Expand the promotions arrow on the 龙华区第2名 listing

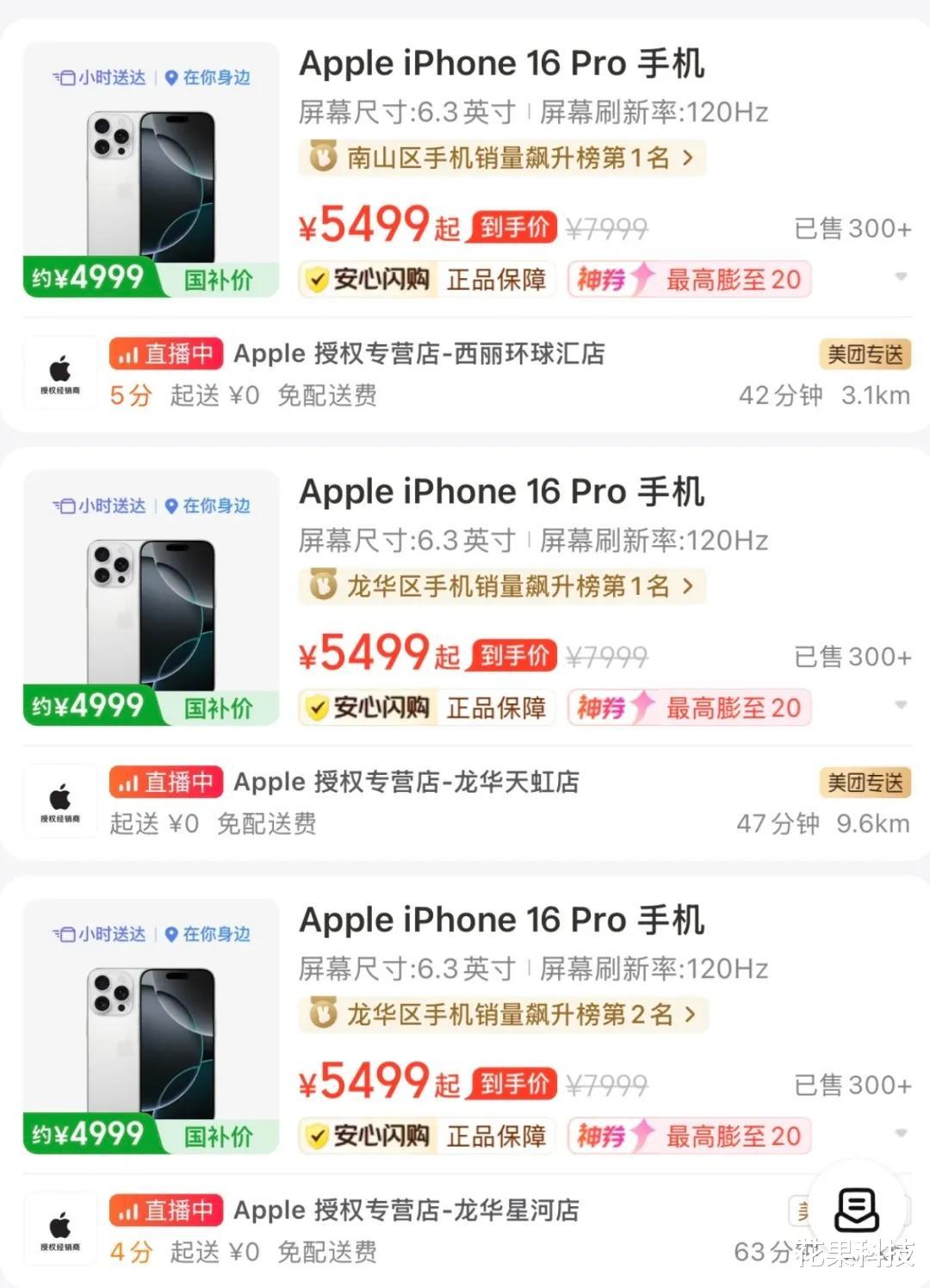(901, 1133)
